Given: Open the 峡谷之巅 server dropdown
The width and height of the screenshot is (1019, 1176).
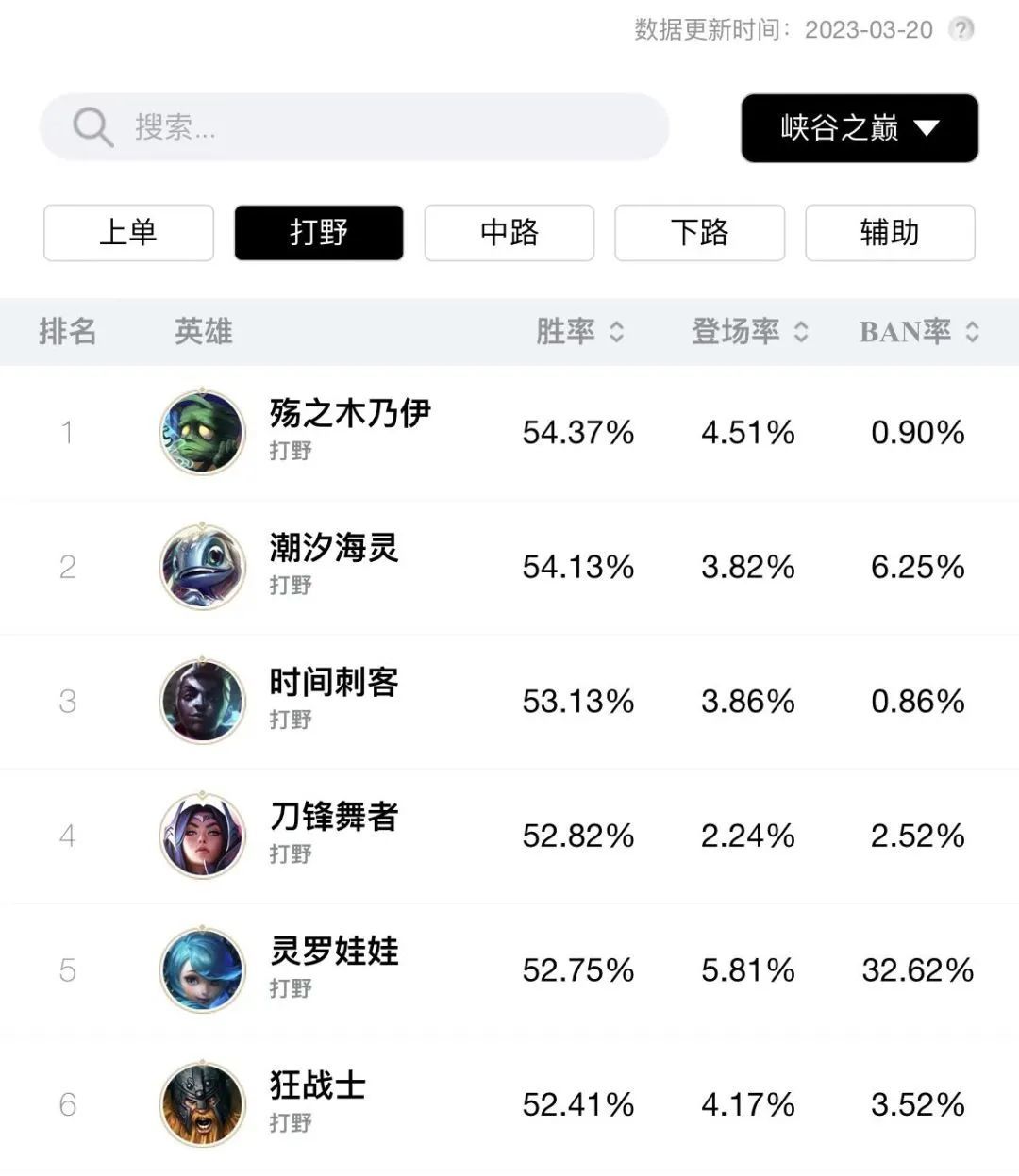Looking at the screenshot, I should click(859, 129).
